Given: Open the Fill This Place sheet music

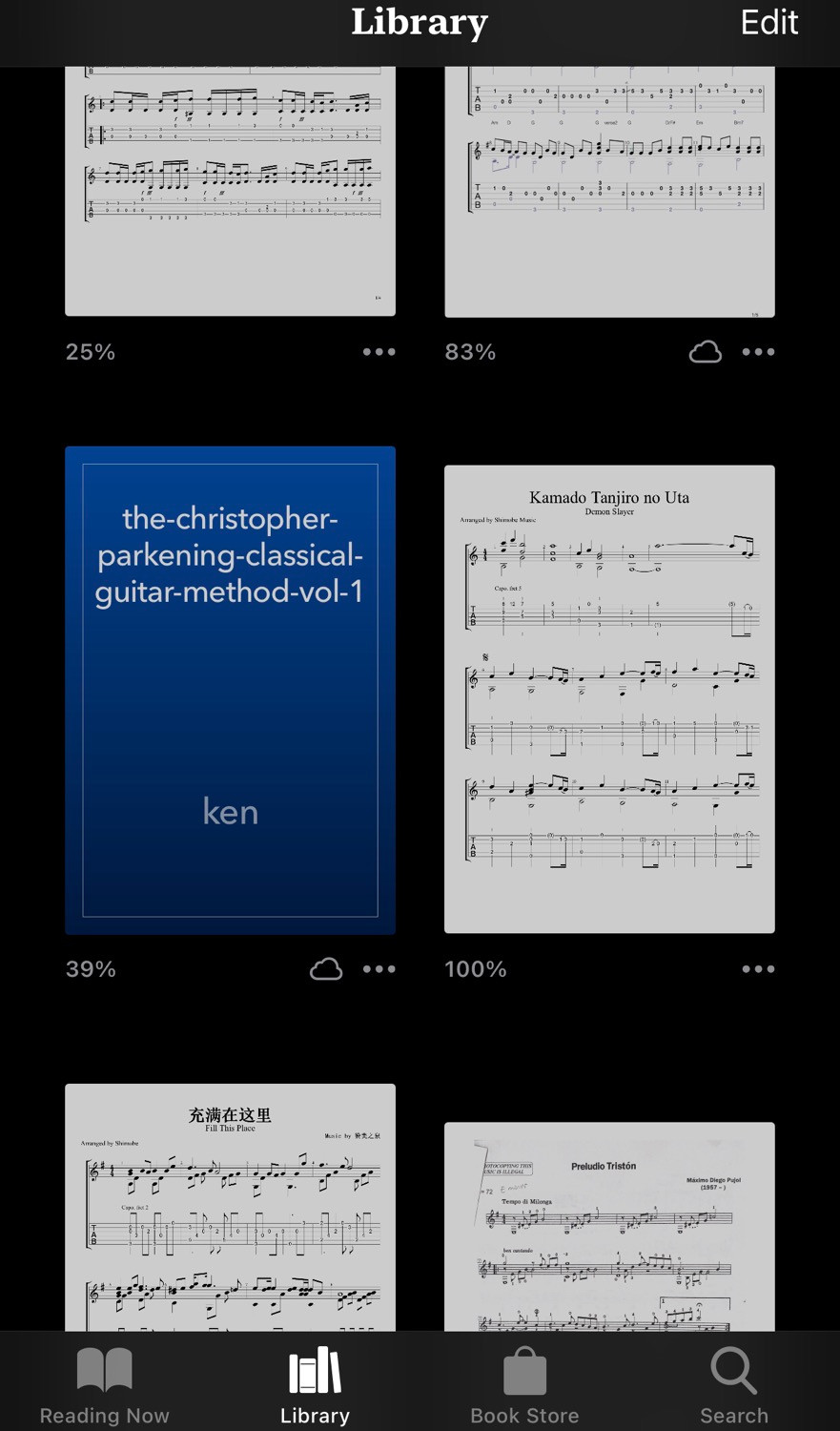Looking at the screenshot, I should point(230,1207).
